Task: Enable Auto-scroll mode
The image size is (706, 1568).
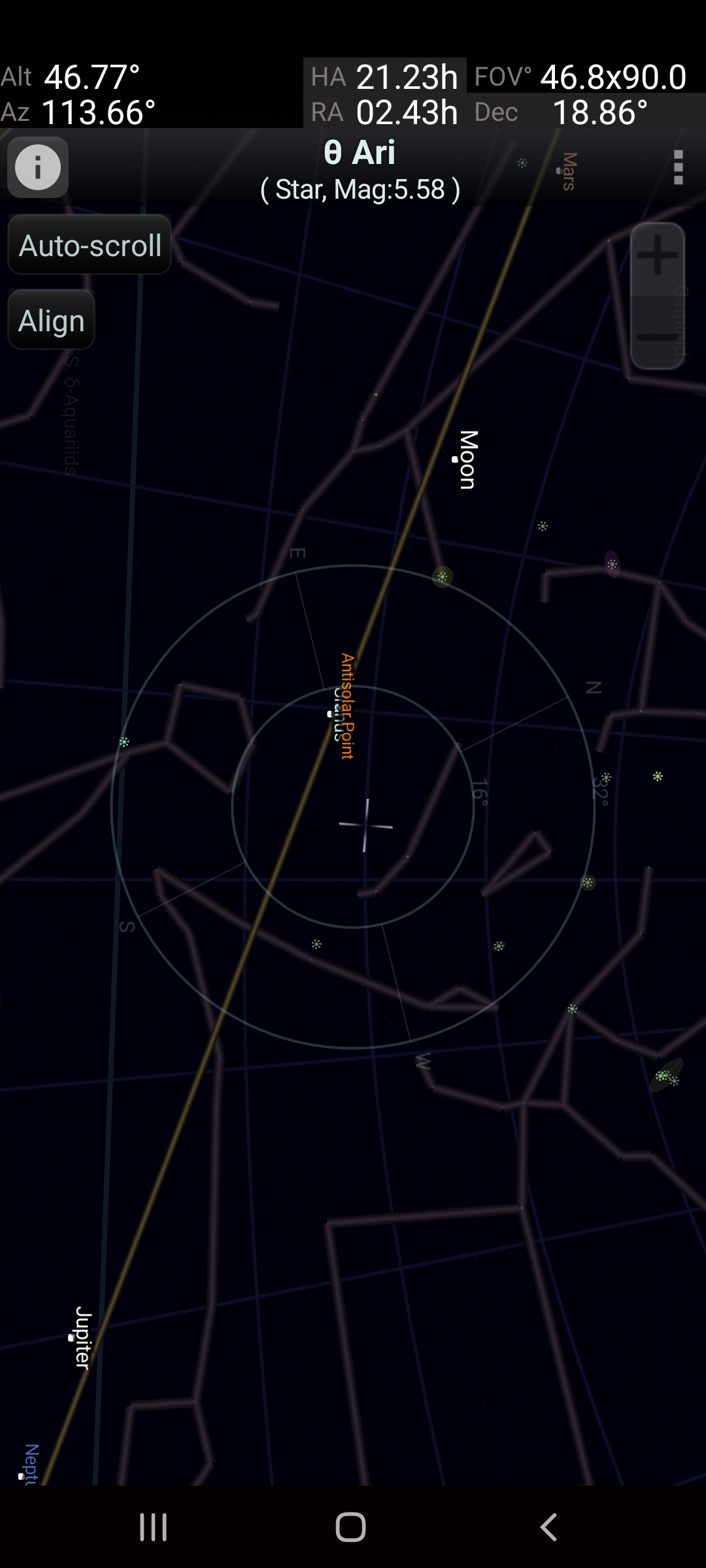Action: click(x=90, y=246)
